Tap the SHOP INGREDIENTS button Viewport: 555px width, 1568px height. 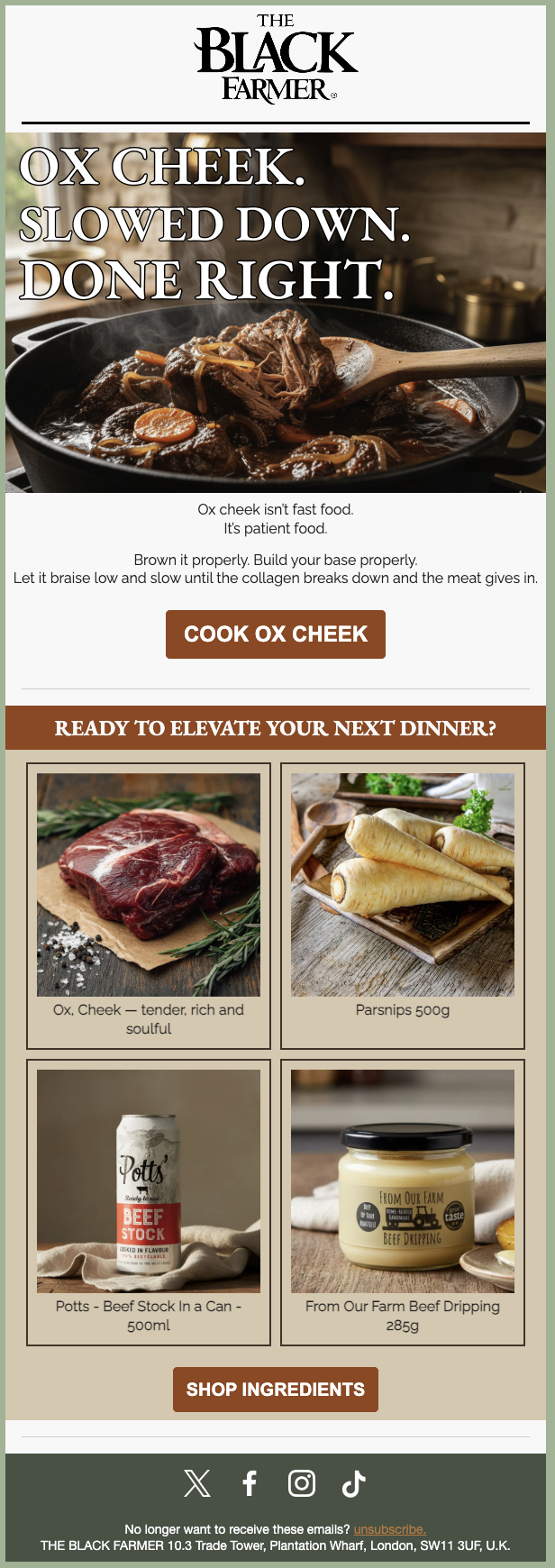[x=276, y=1390]
